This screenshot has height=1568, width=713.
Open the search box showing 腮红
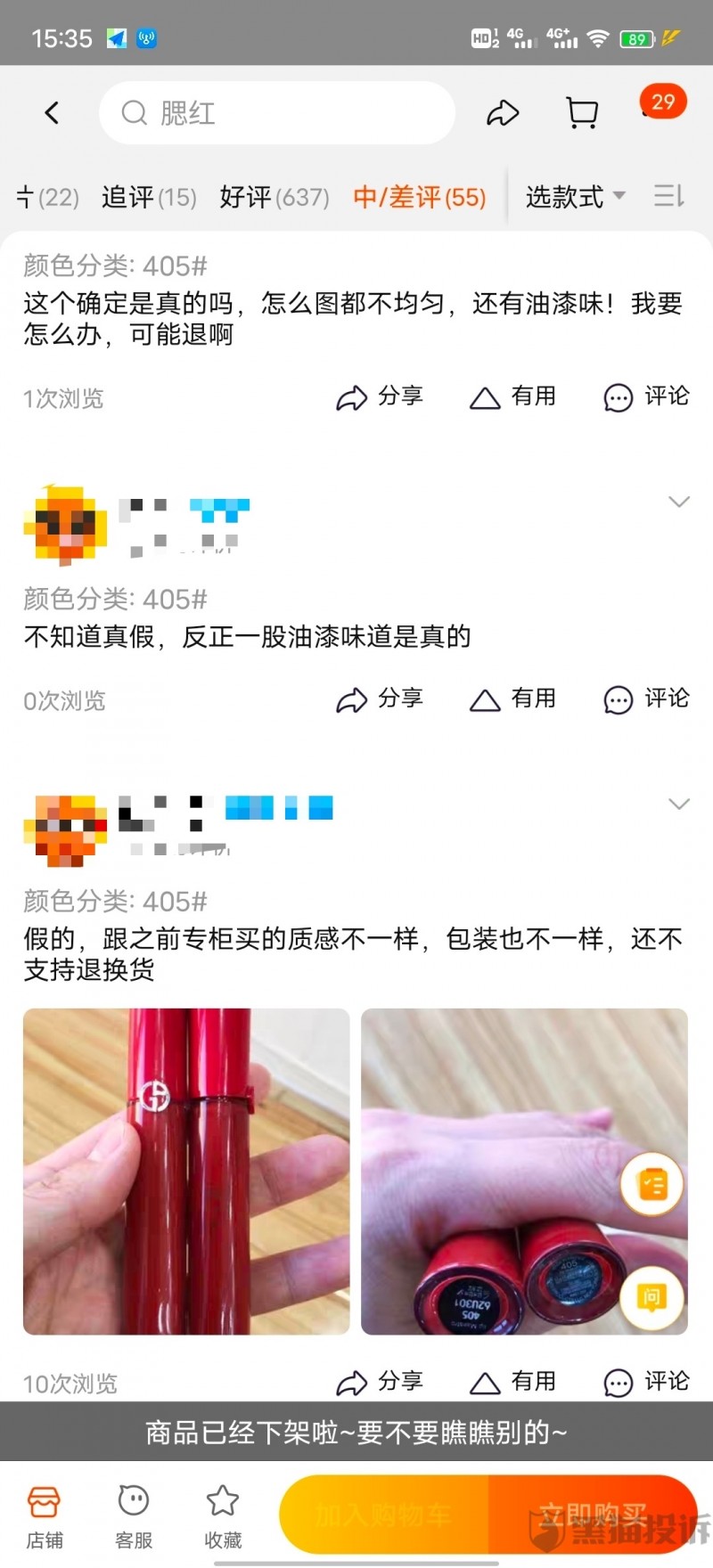(277, 113)
